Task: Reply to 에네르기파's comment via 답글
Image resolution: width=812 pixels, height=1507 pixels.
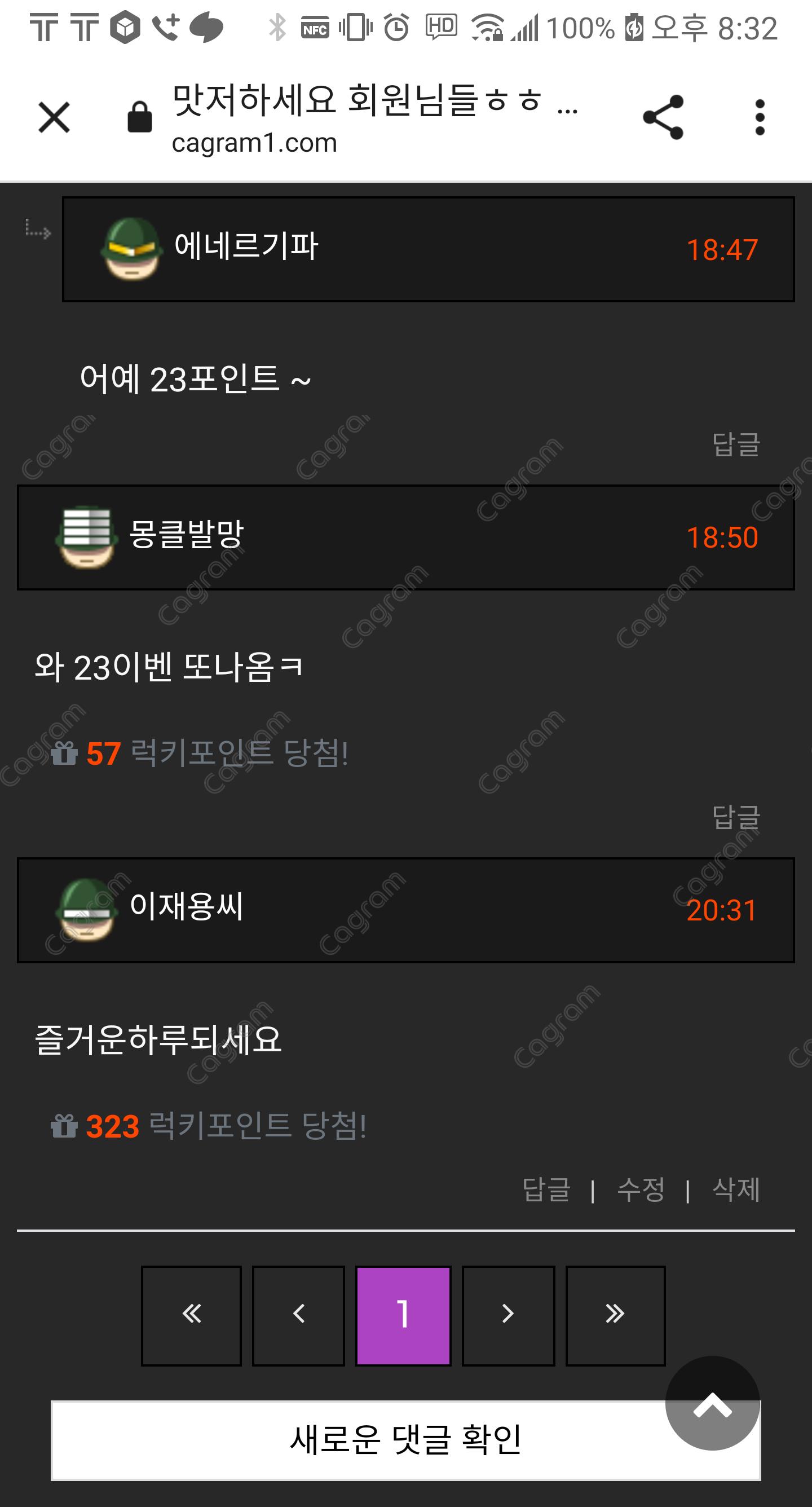Action: [735, 444]
